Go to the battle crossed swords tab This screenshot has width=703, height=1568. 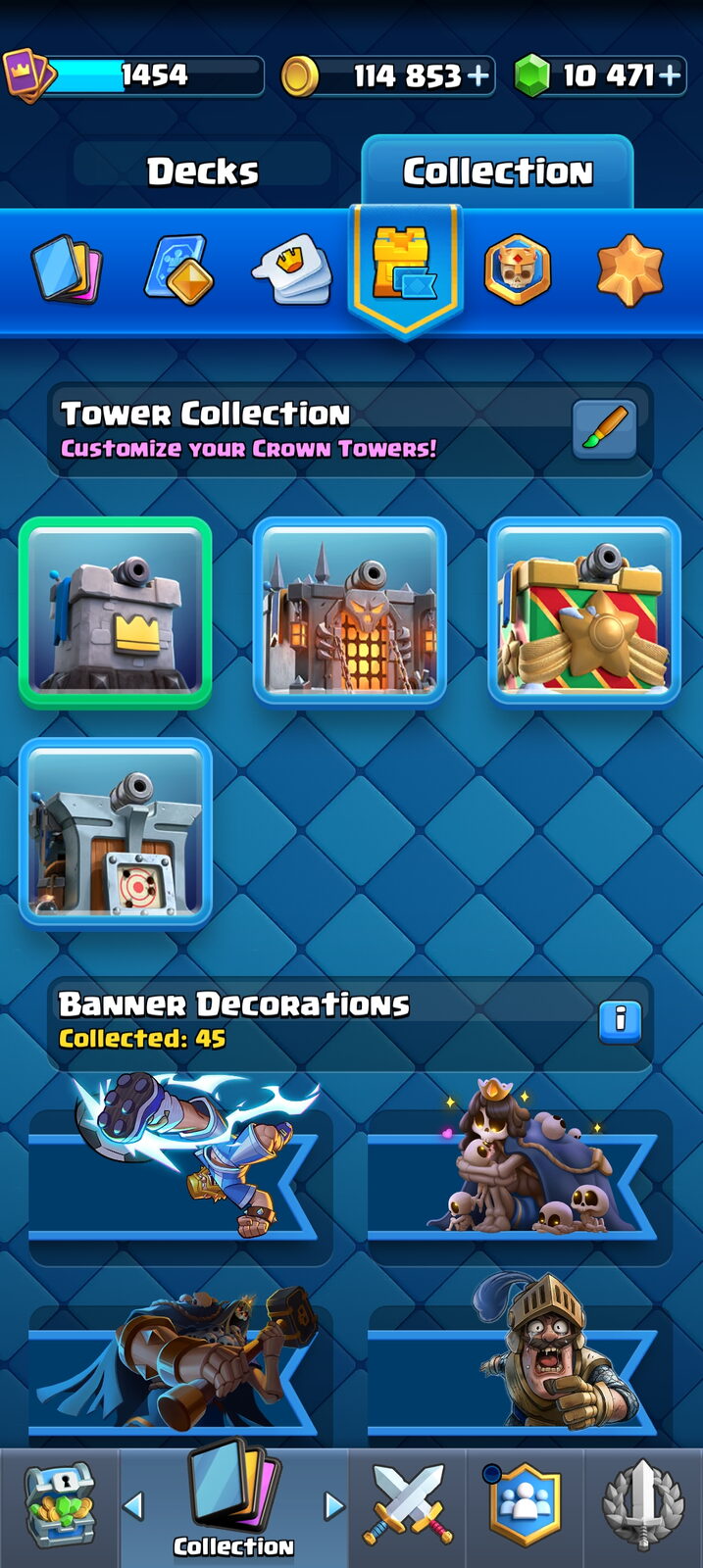(408, 1506)
